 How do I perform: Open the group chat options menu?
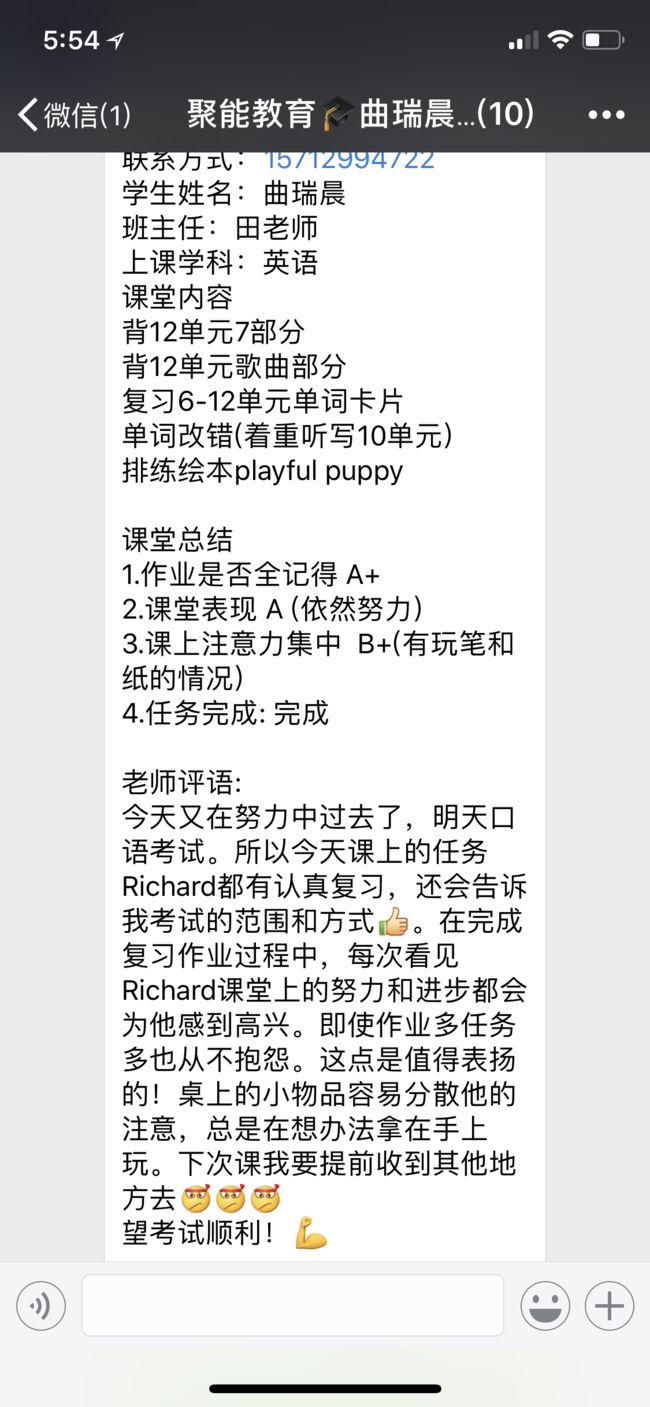606,115
